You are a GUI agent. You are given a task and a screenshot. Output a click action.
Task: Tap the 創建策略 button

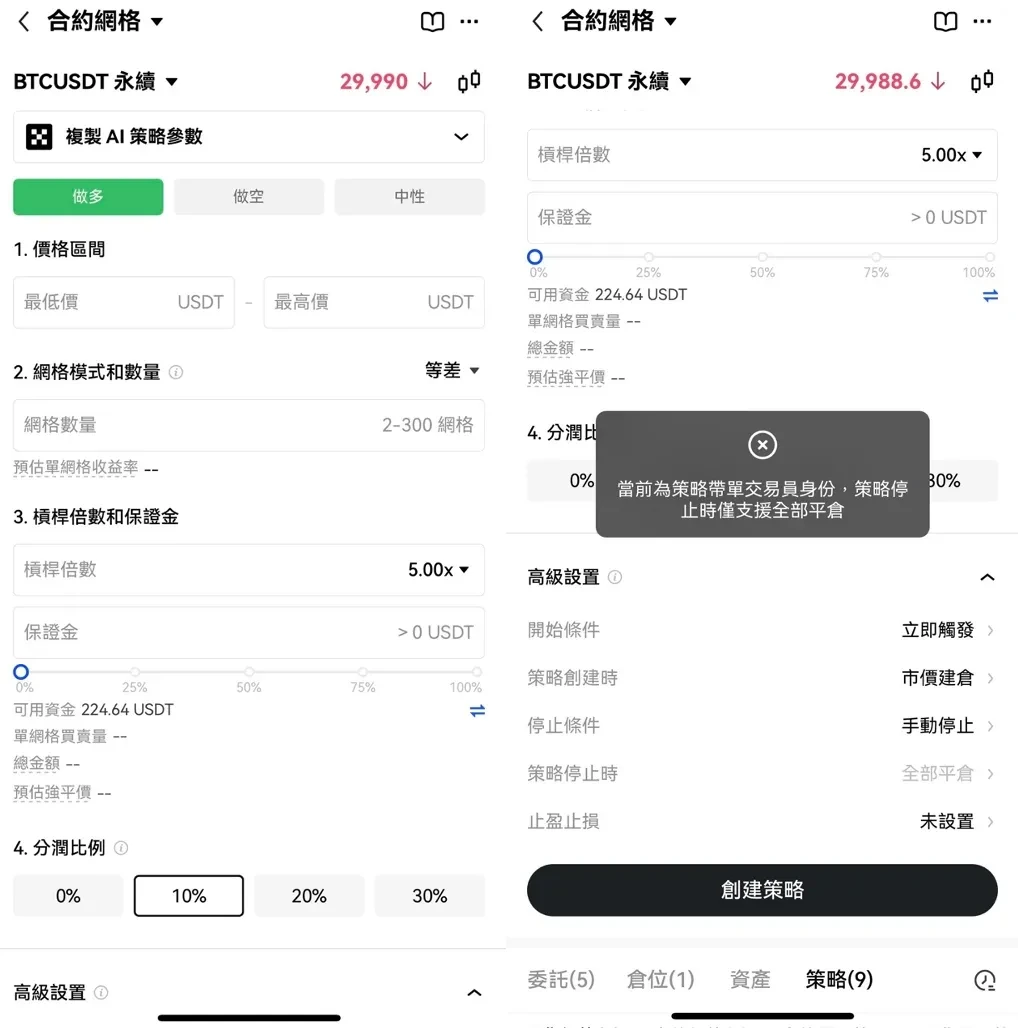click(762, 890)
